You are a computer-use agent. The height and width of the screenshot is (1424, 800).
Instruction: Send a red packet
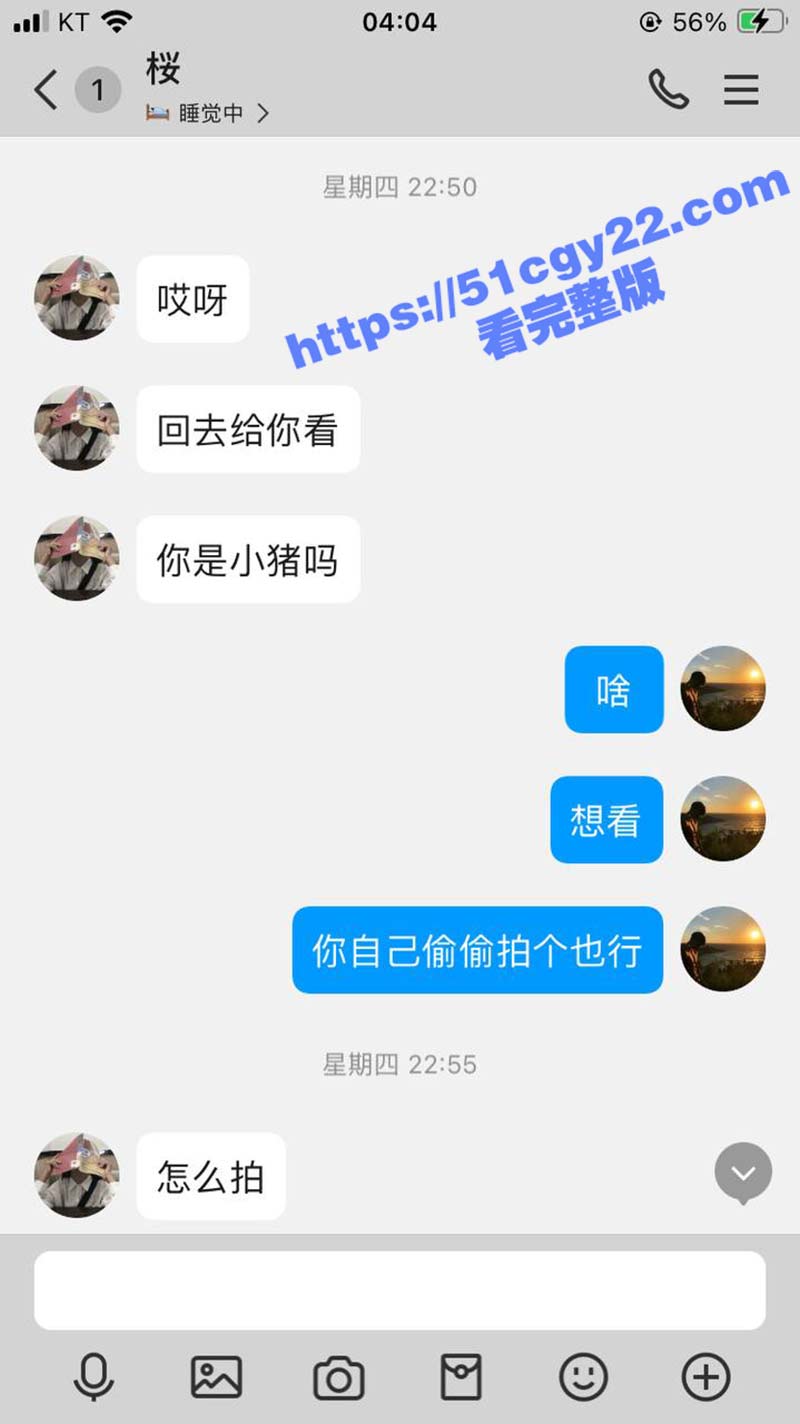[x=461, y=1378]
